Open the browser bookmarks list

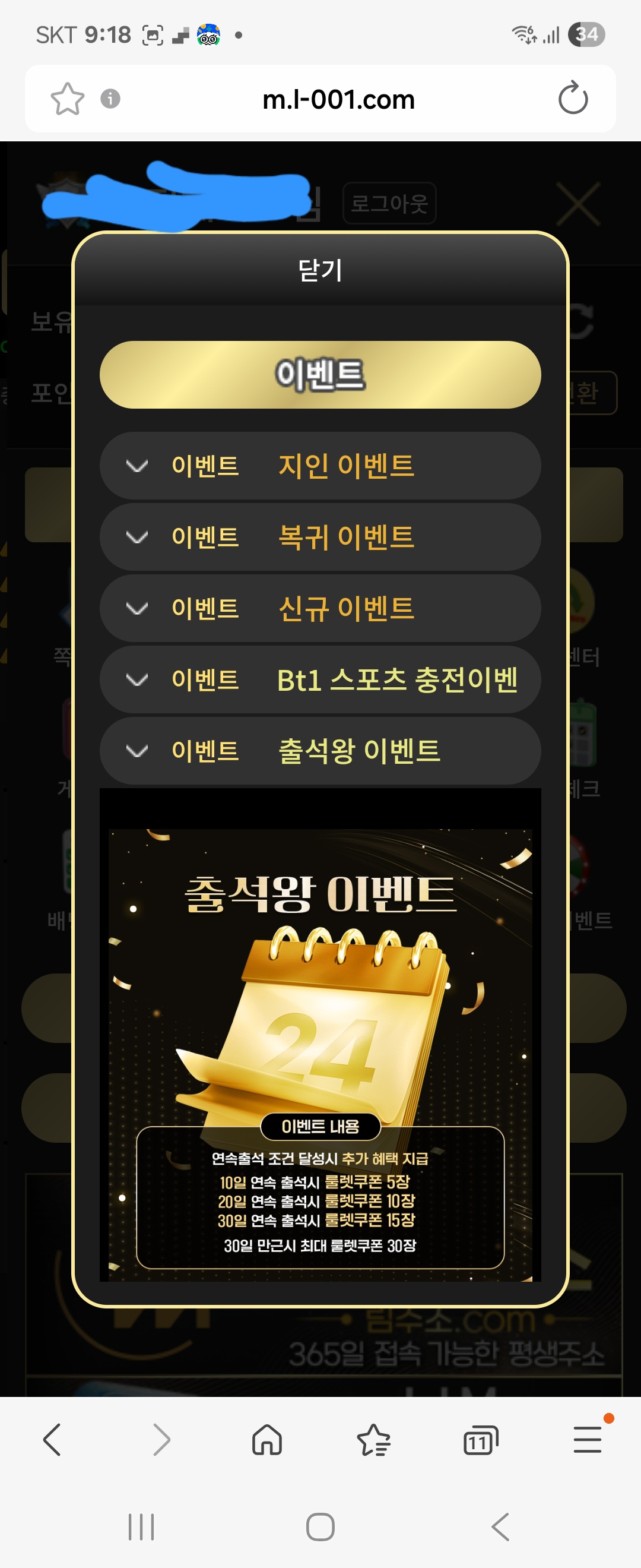click(373, 1440)
